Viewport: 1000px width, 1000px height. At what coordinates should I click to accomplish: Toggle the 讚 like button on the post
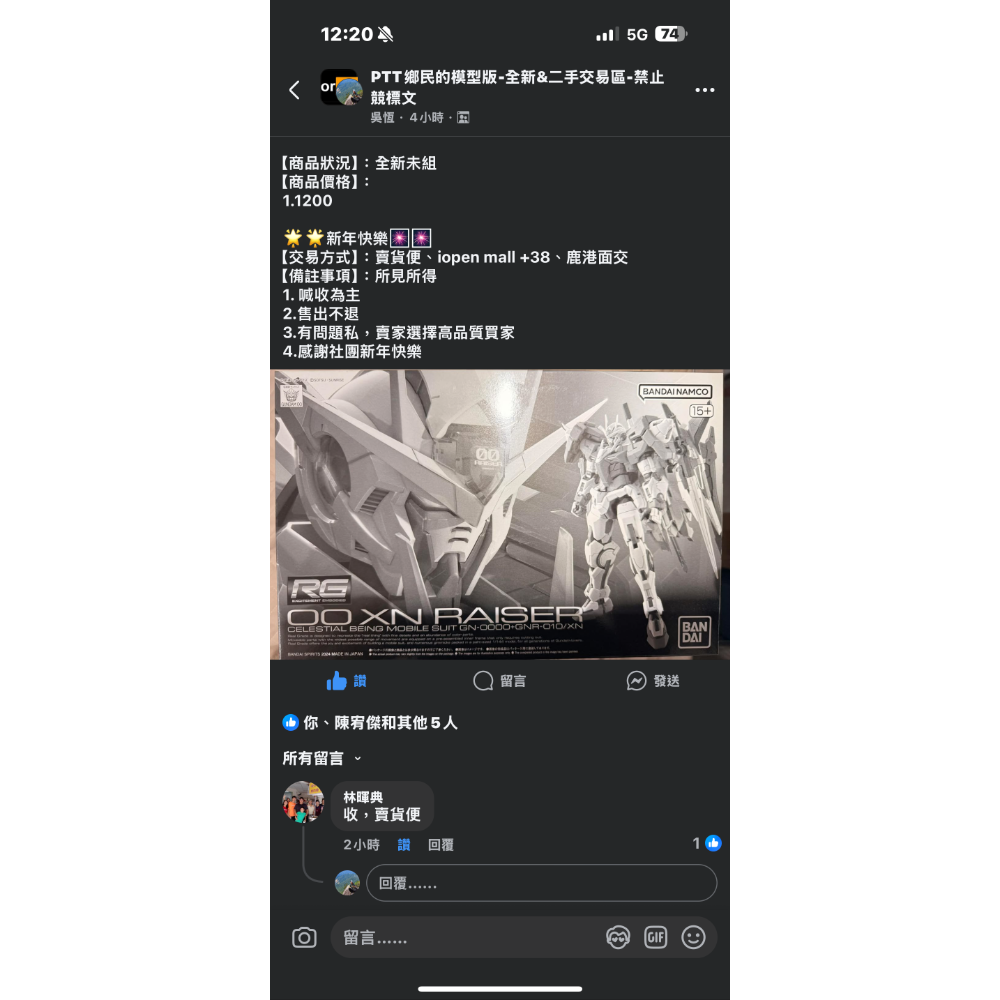[x=346, y=681]
